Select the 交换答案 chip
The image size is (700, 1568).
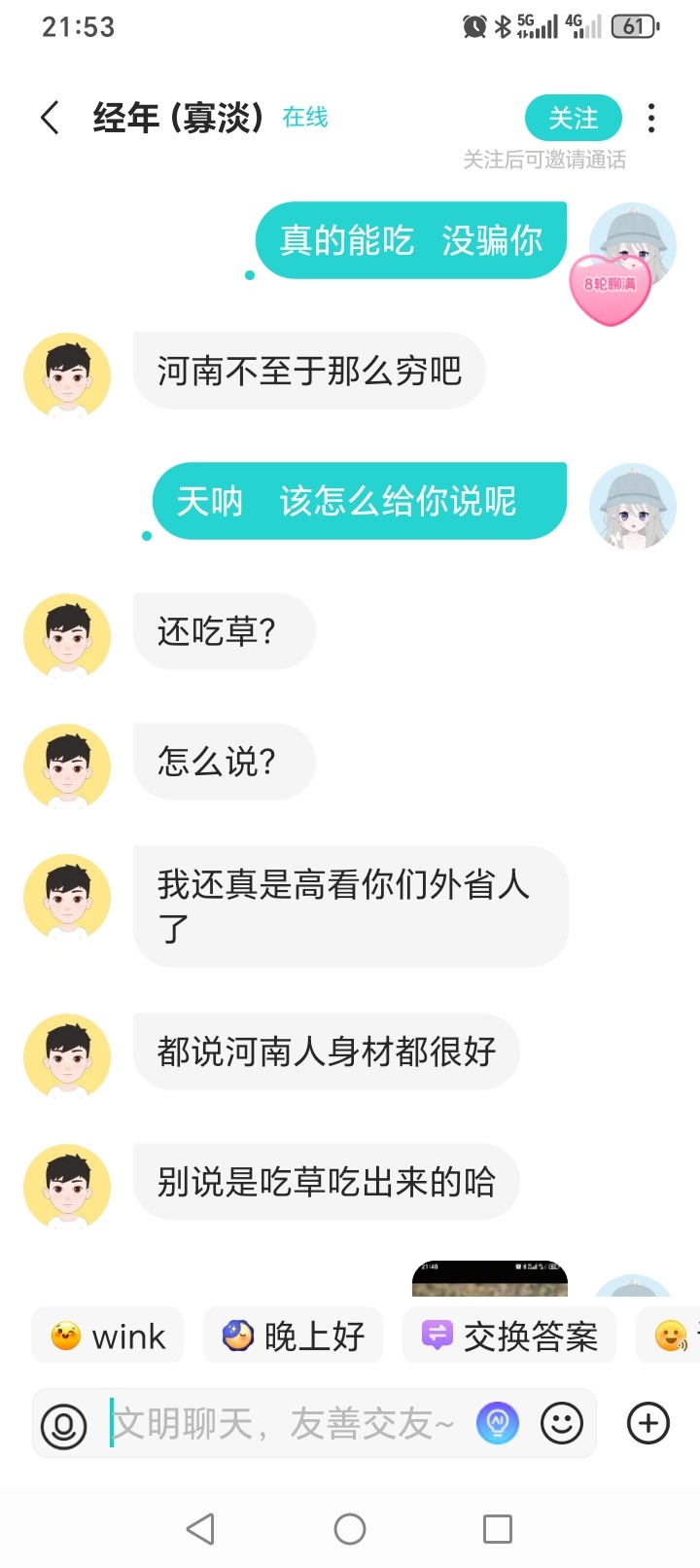(x=509, y=1336)
